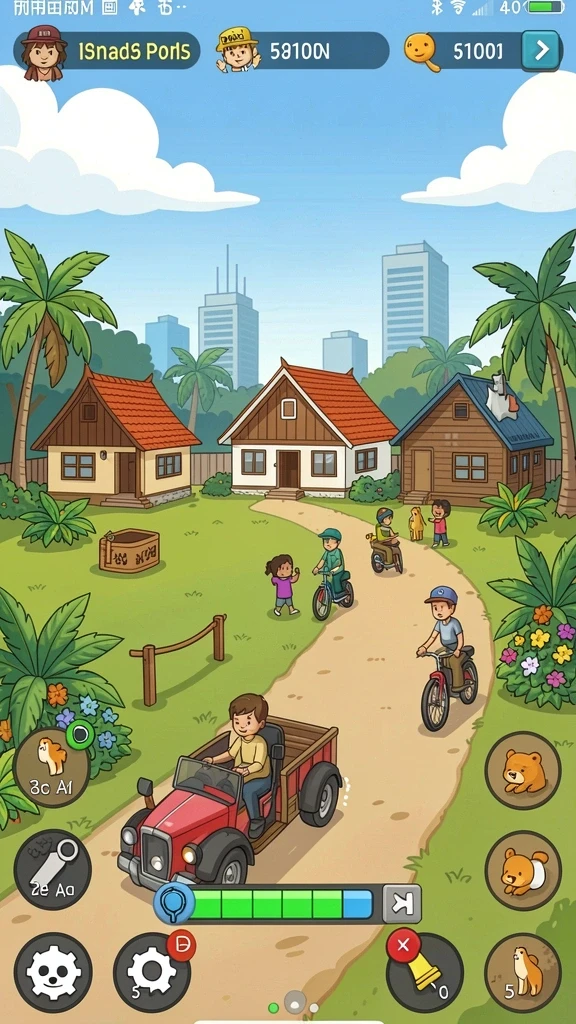This screenshot has width=576, height=1024.
Task: Tap the gear button with the red D badge
Action: [152, 972]
